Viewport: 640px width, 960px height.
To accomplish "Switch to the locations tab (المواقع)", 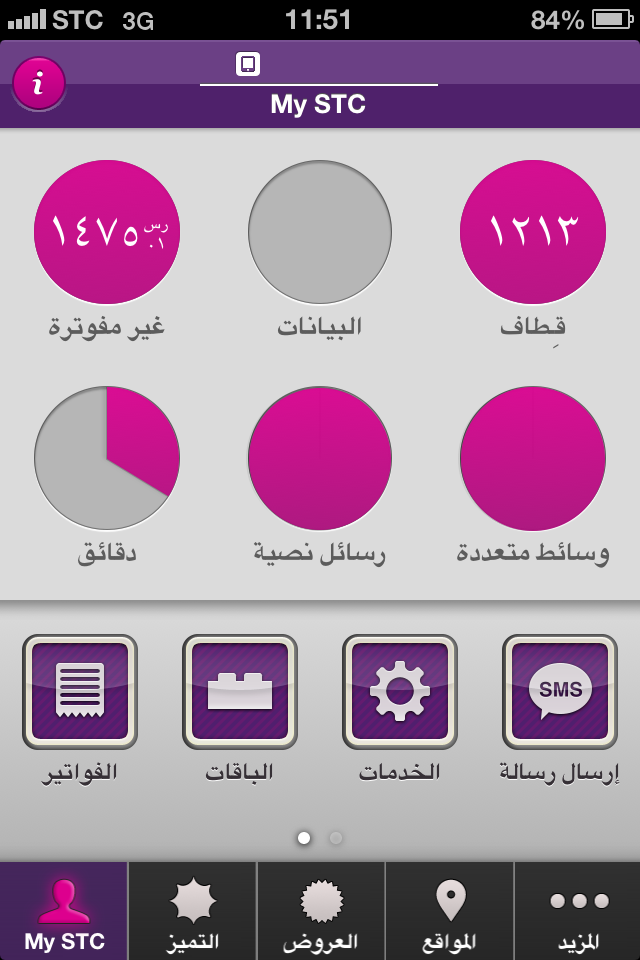I will (450, 912).
